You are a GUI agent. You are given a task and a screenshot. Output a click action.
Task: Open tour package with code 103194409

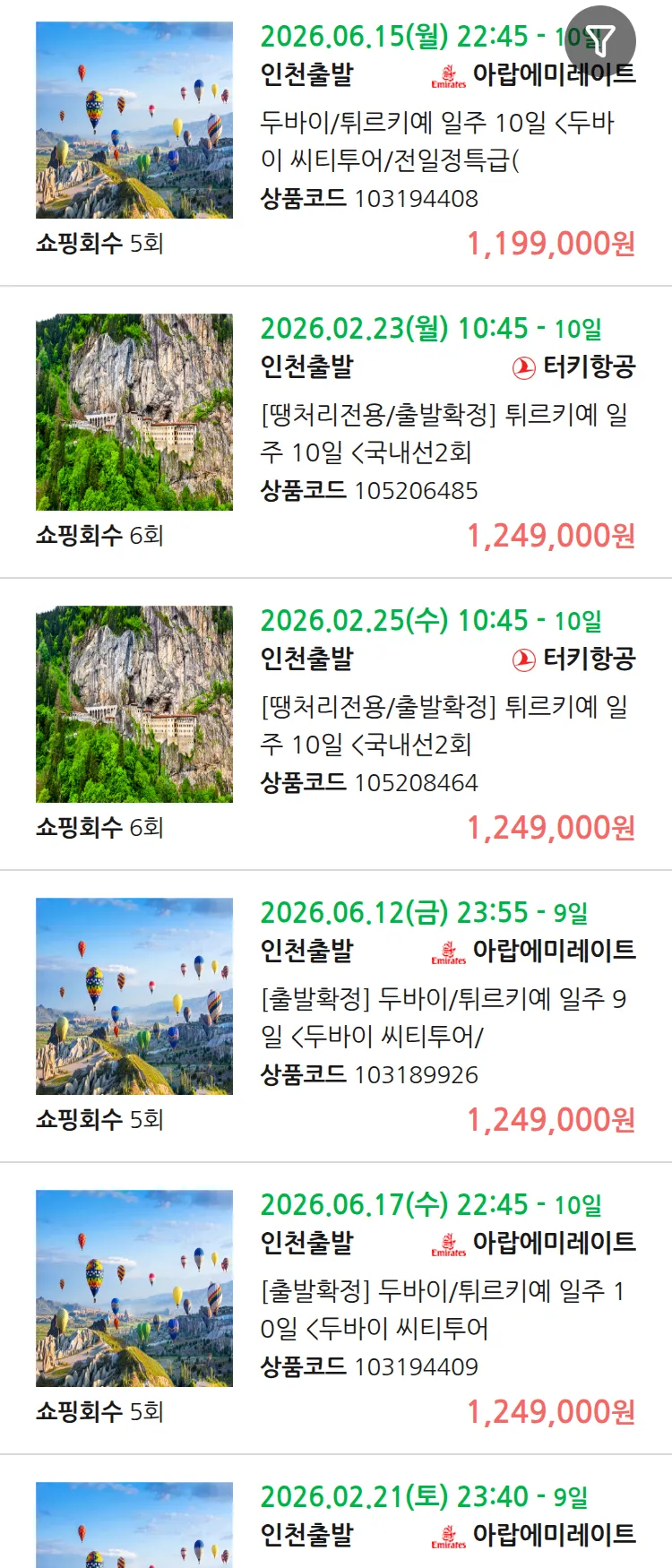coord(444,1309)
